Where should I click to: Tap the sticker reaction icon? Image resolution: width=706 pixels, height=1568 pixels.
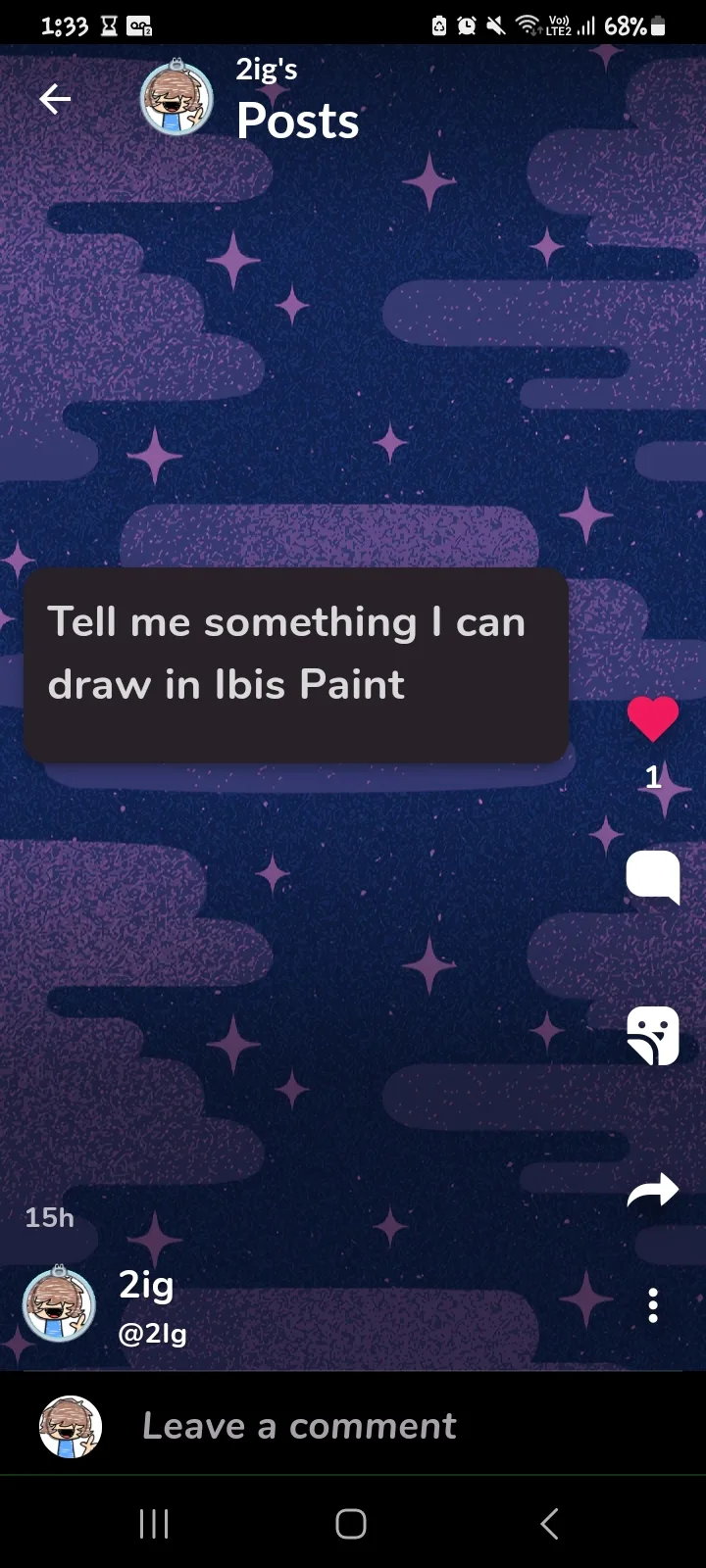click(x=653, y=1035)
